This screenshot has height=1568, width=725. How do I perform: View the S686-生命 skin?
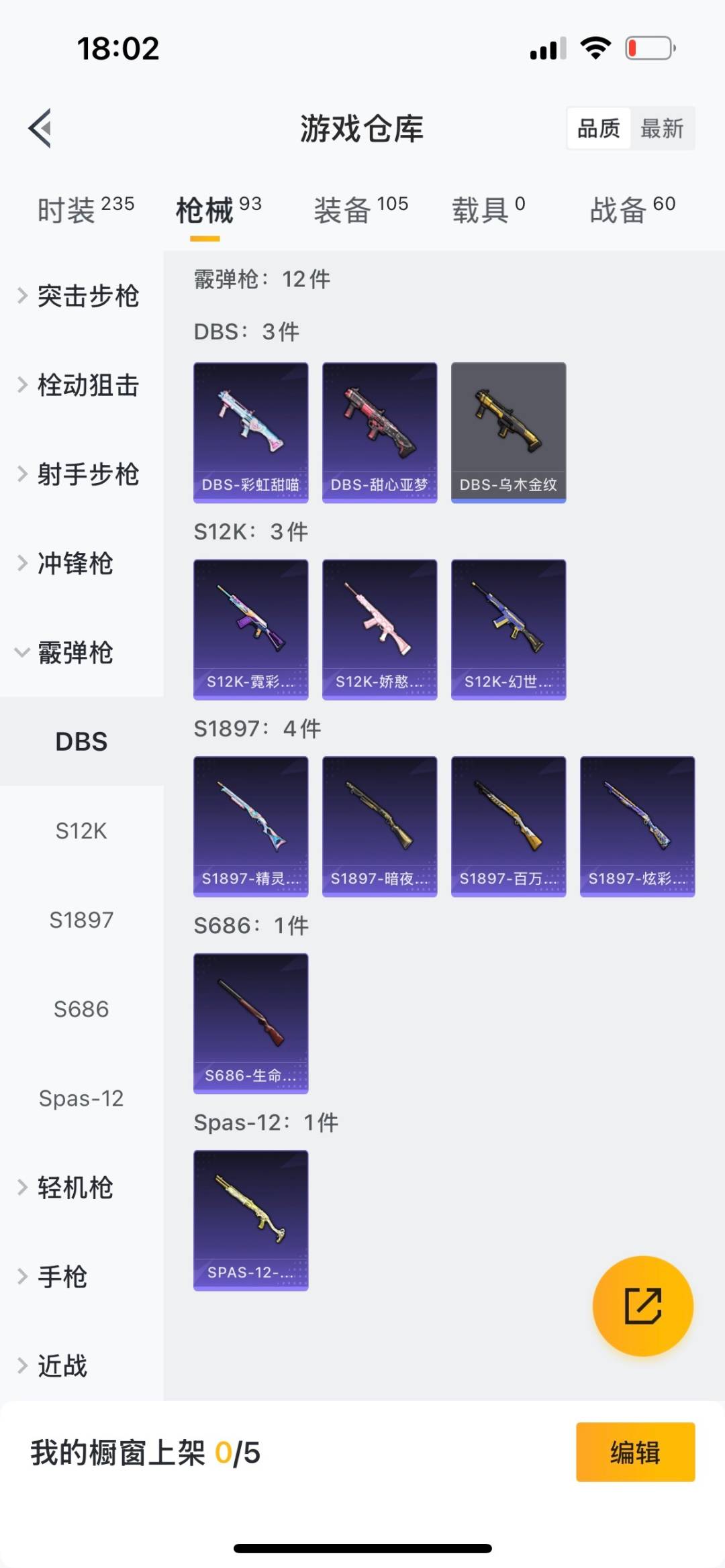pos(251,1023)
